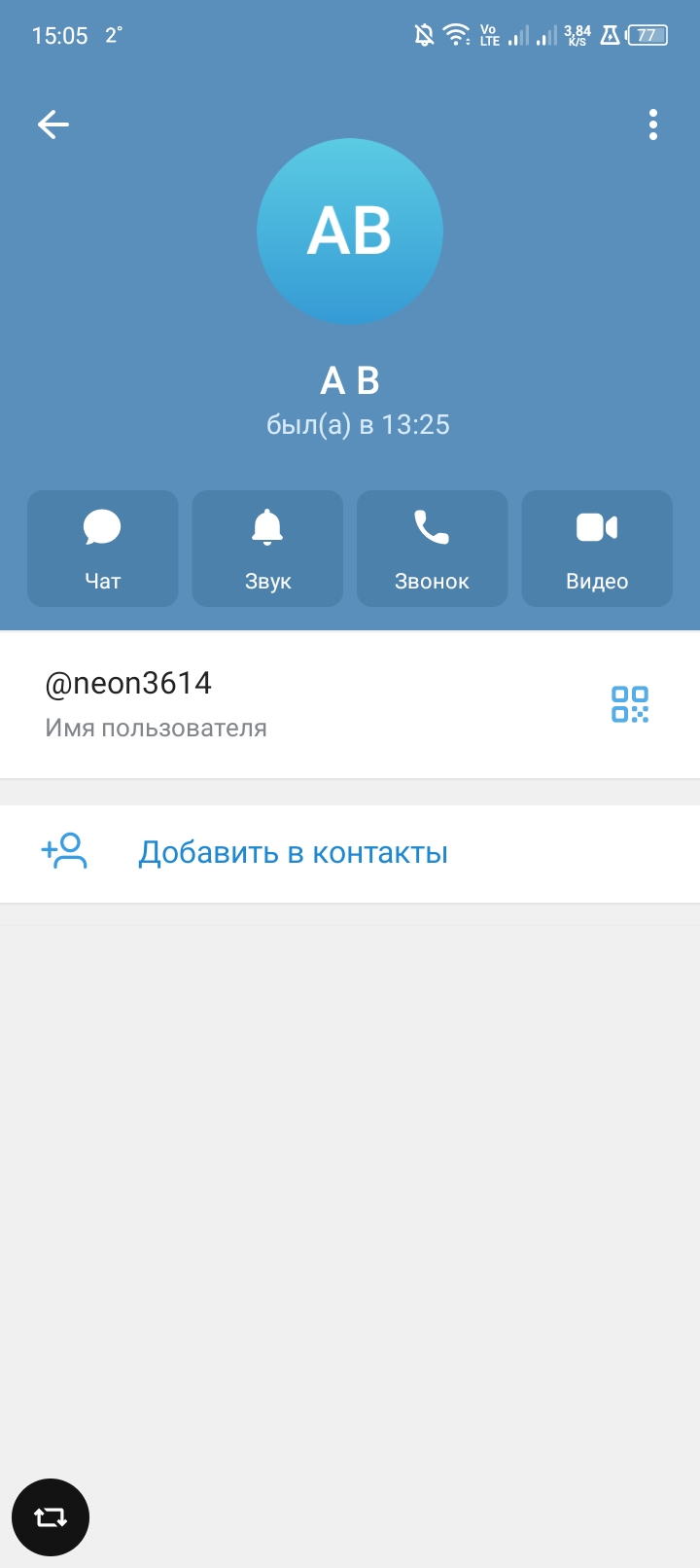Open the AB profile avatar
This screenshot has width=700, height=1568.
point(350,232)
